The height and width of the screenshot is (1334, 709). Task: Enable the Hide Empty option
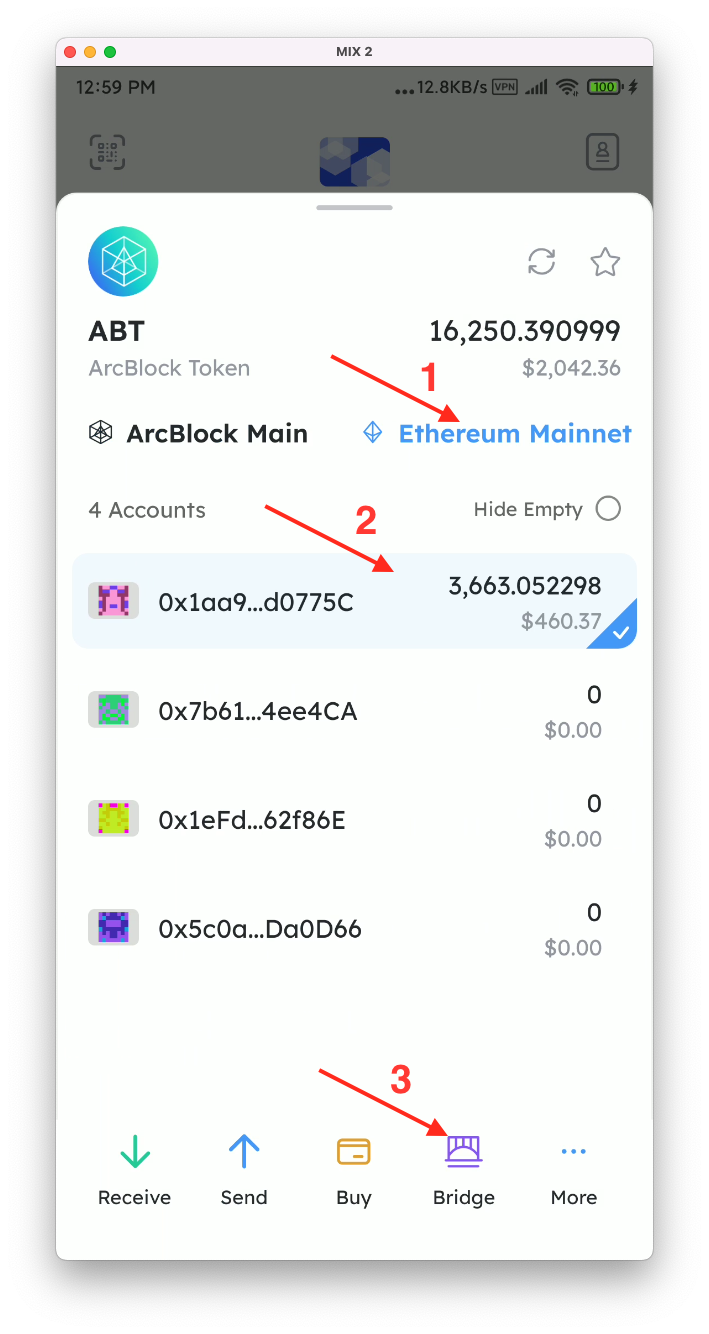click(x=608, y=509)
